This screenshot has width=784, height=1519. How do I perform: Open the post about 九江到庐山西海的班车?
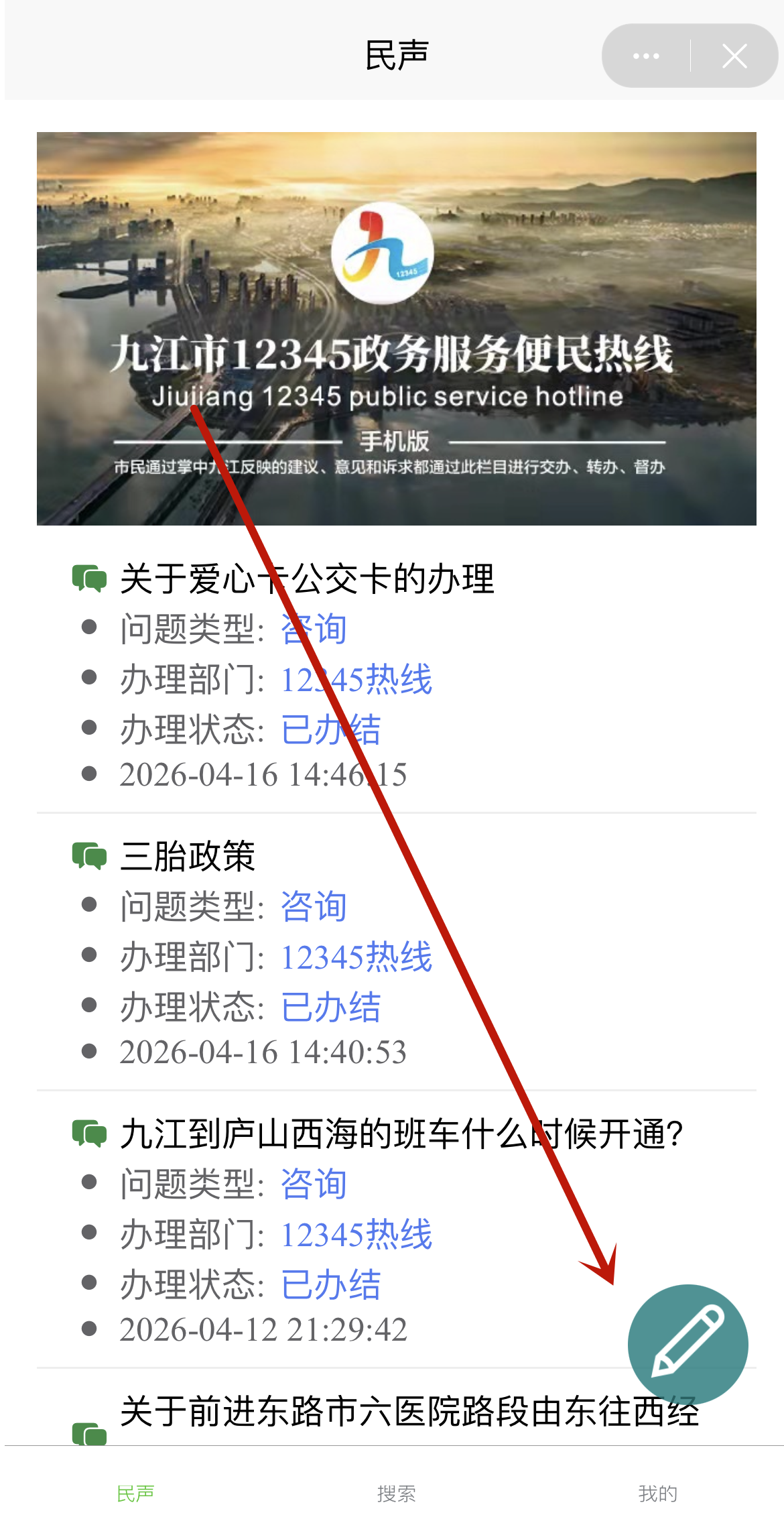401,1134
